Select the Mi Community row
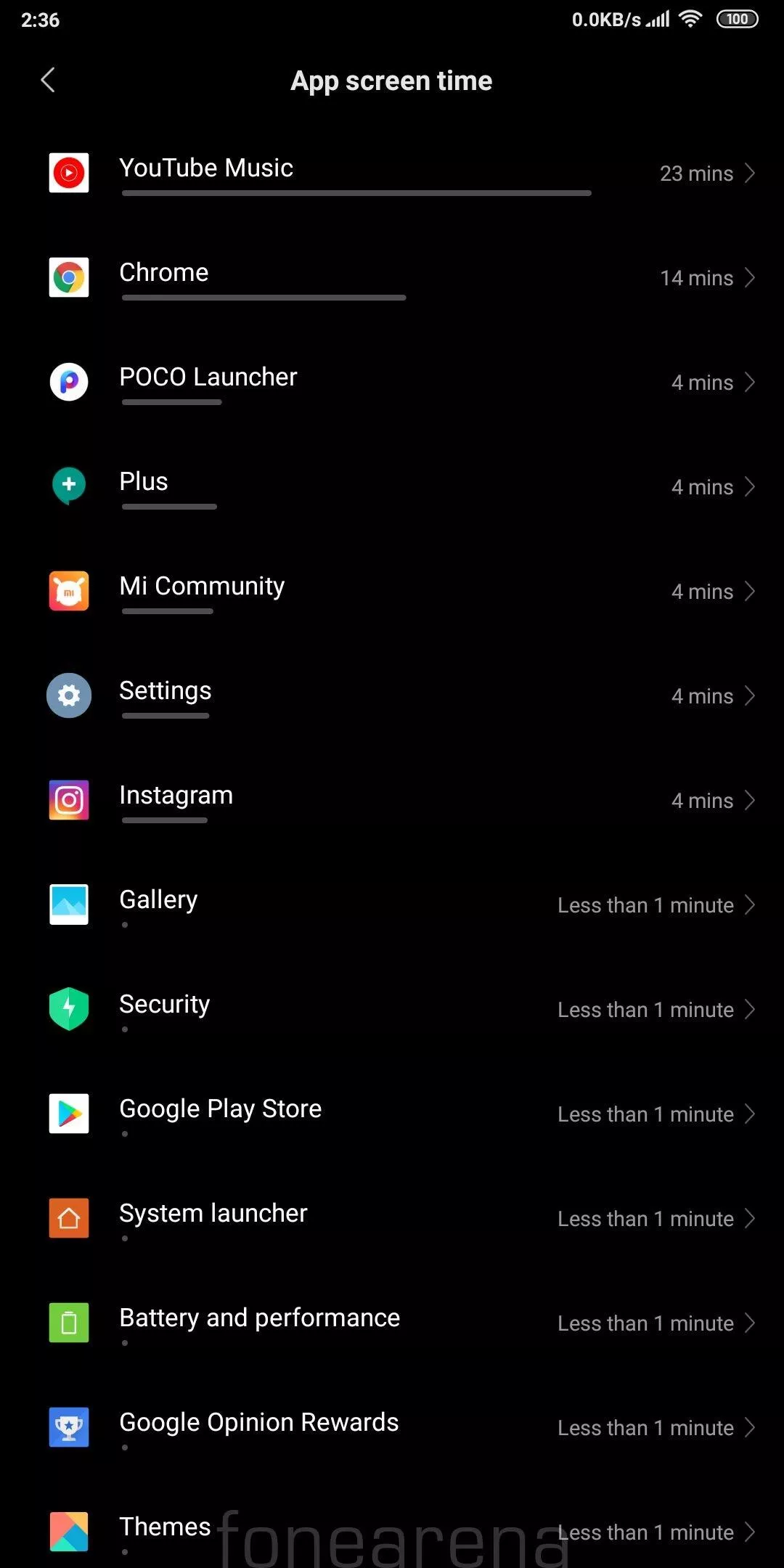 tap(392, 592)
